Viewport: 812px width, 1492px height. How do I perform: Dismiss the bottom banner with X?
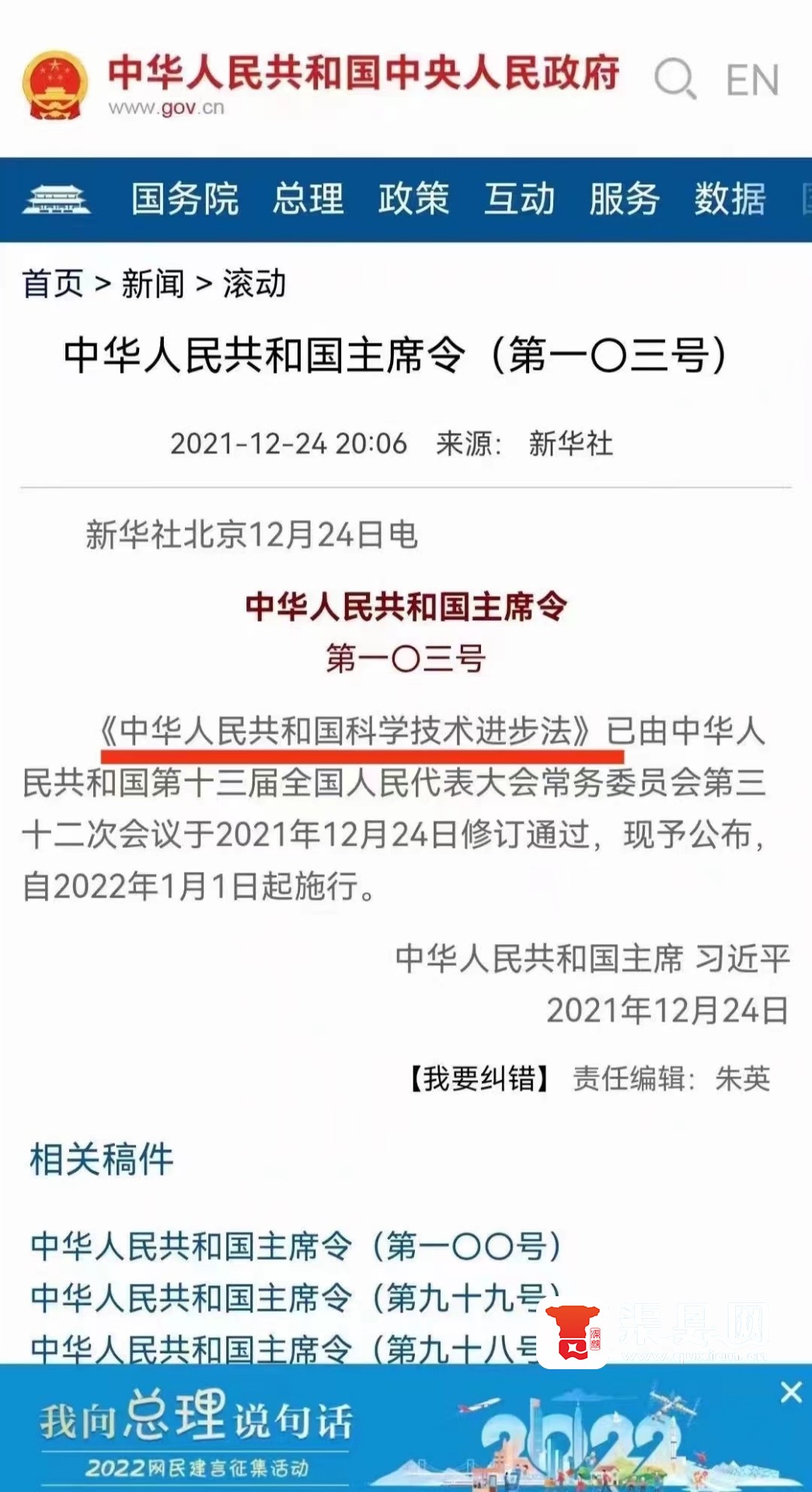click(x=791, y=1392)
